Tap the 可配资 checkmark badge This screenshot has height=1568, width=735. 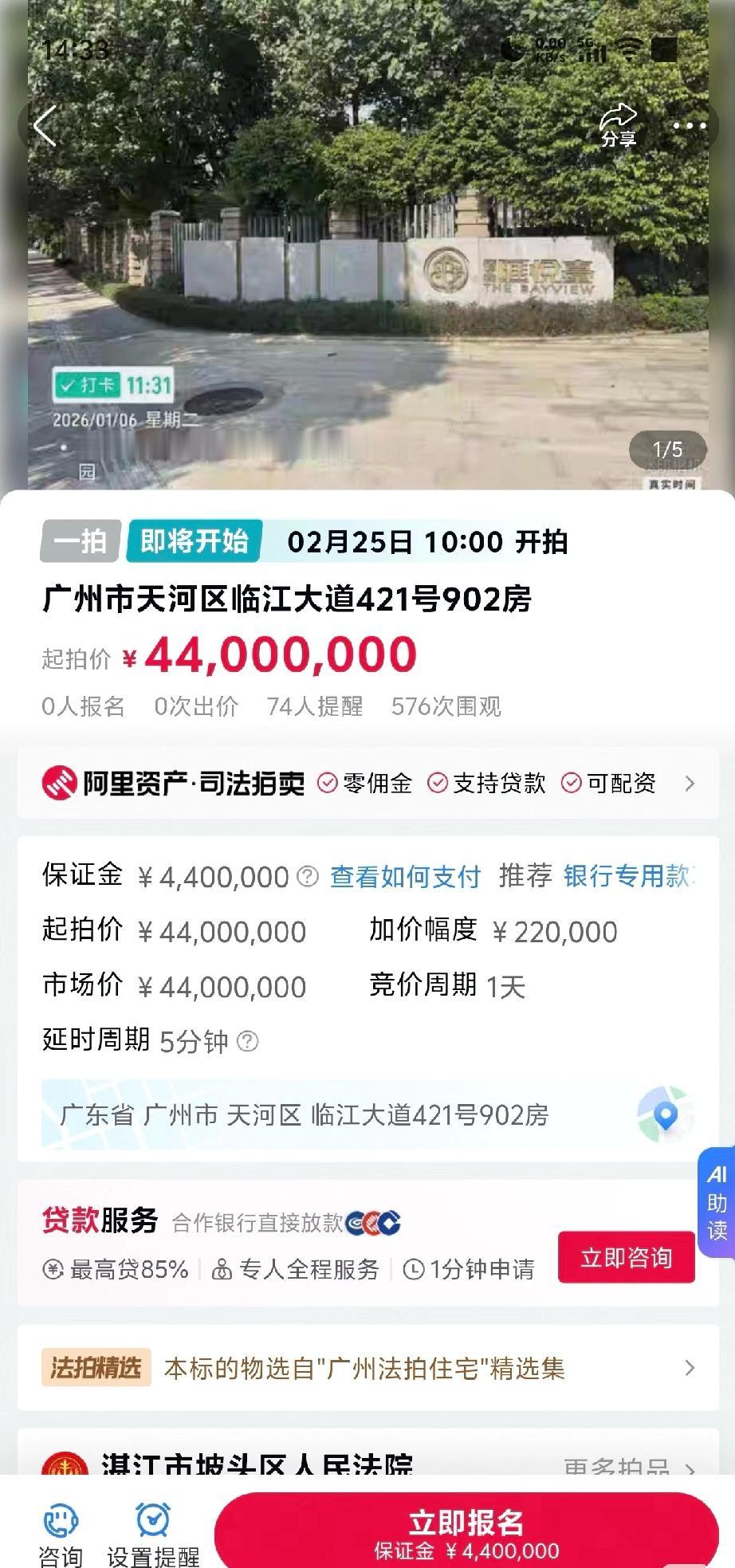tap(569, 784)
